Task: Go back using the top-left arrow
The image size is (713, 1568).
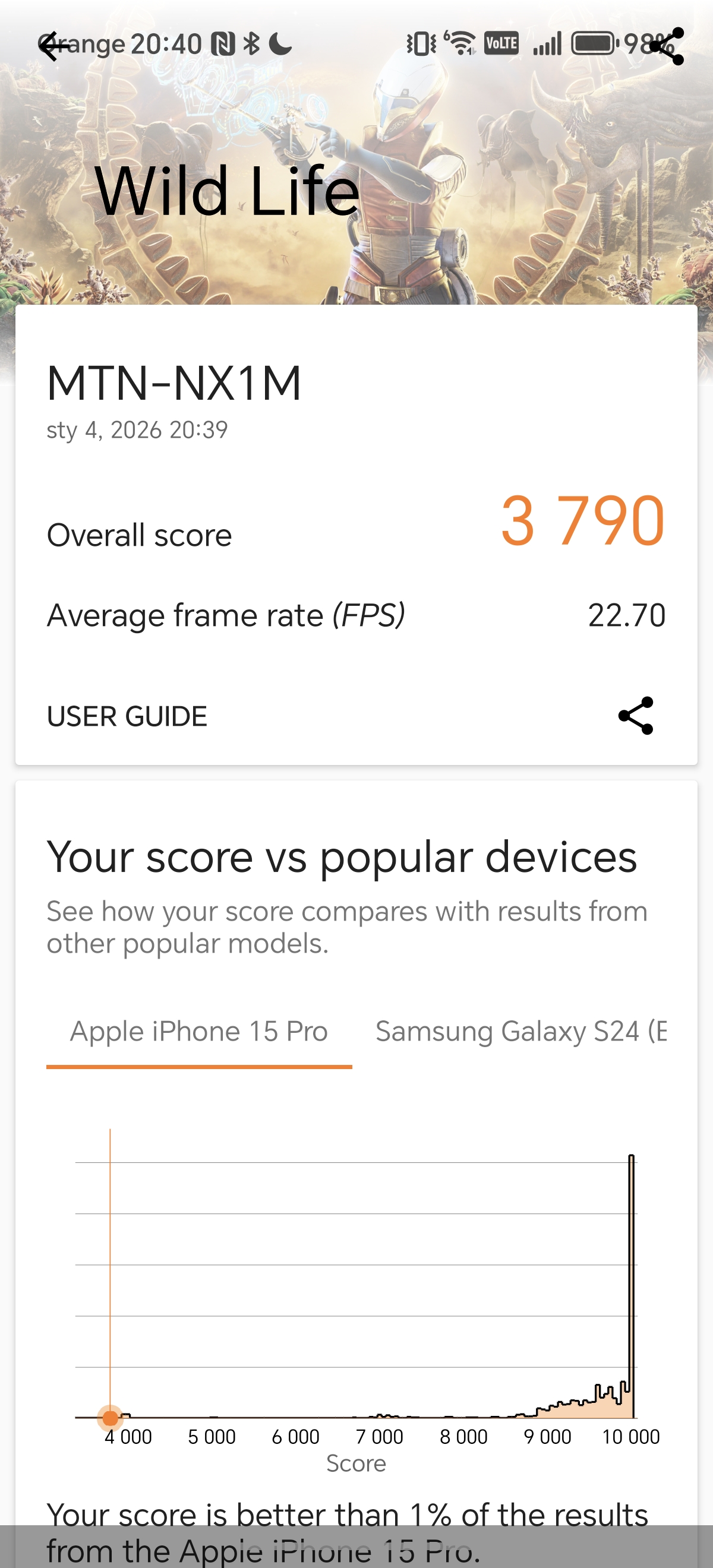Action: (x=53, y=46)
